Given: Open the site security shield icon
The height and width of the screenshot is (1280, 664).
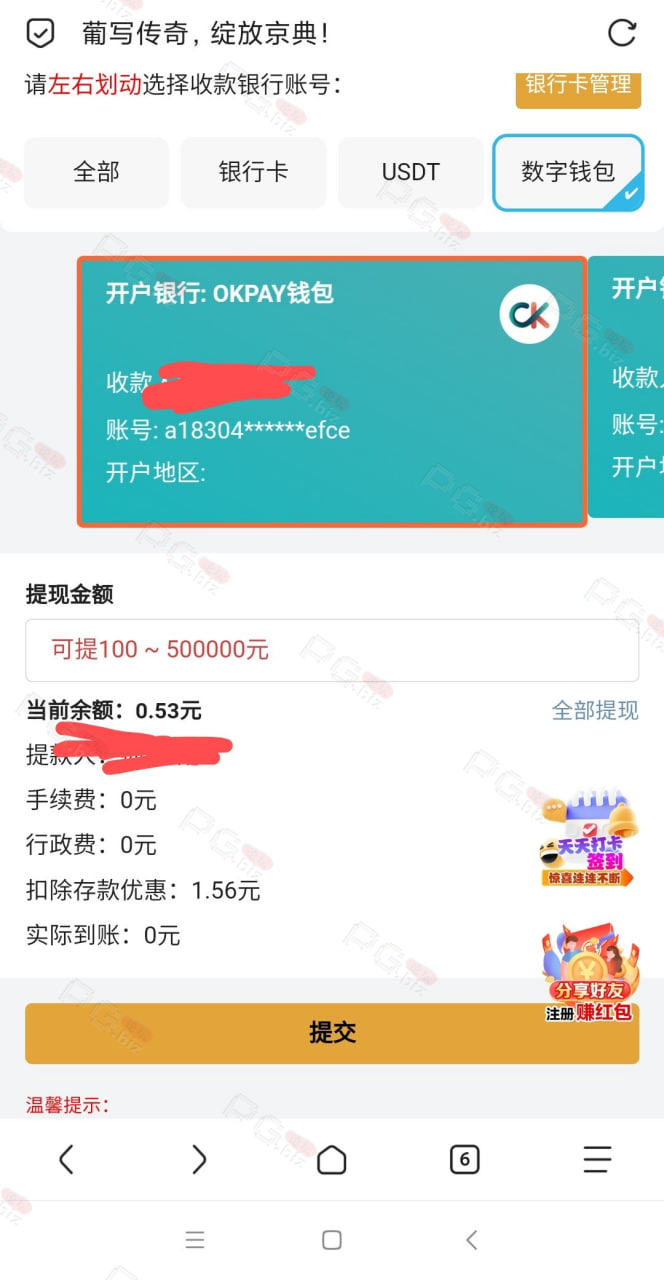Looking at the screenshot, I should 40,34.
